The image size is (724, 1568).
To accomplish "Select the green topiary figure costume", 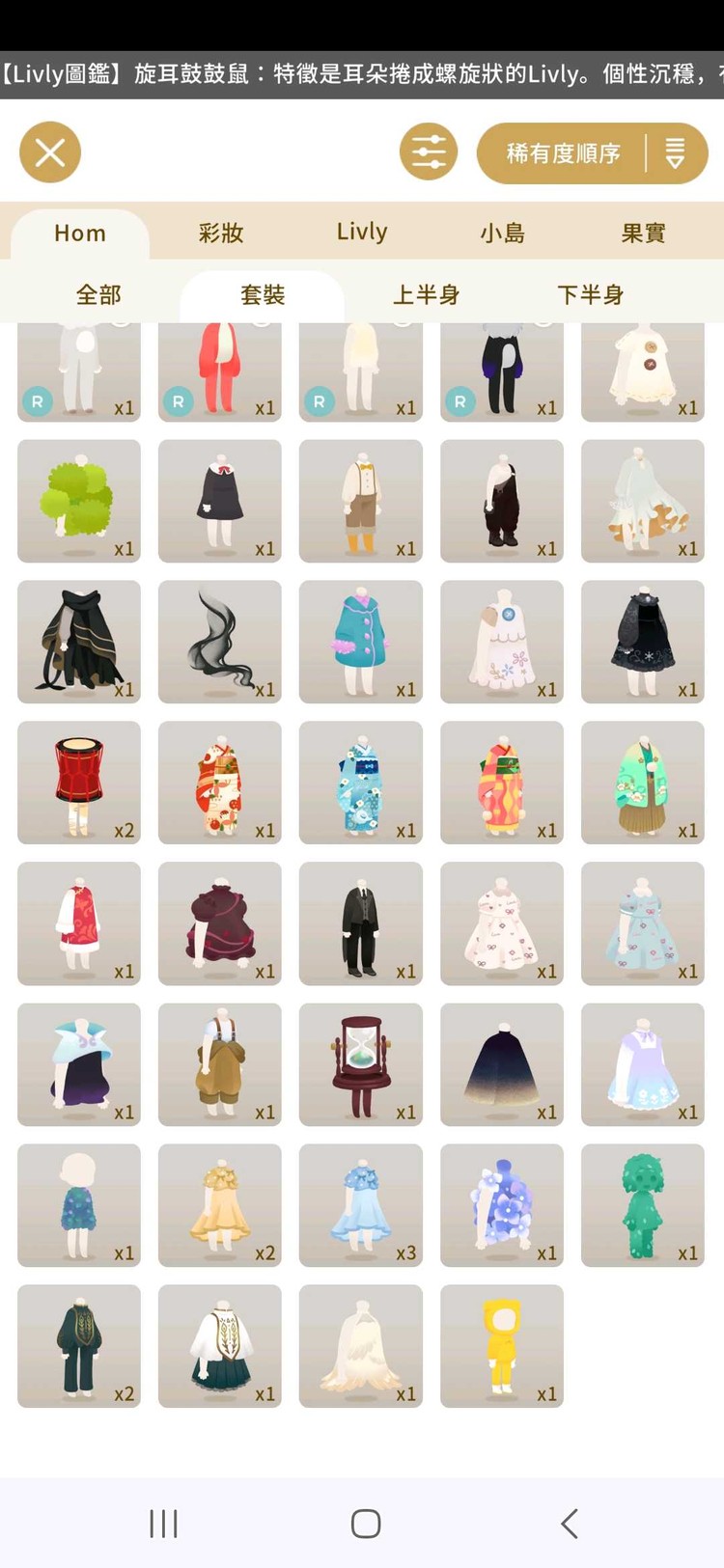I will click(x=643, y=1205).
